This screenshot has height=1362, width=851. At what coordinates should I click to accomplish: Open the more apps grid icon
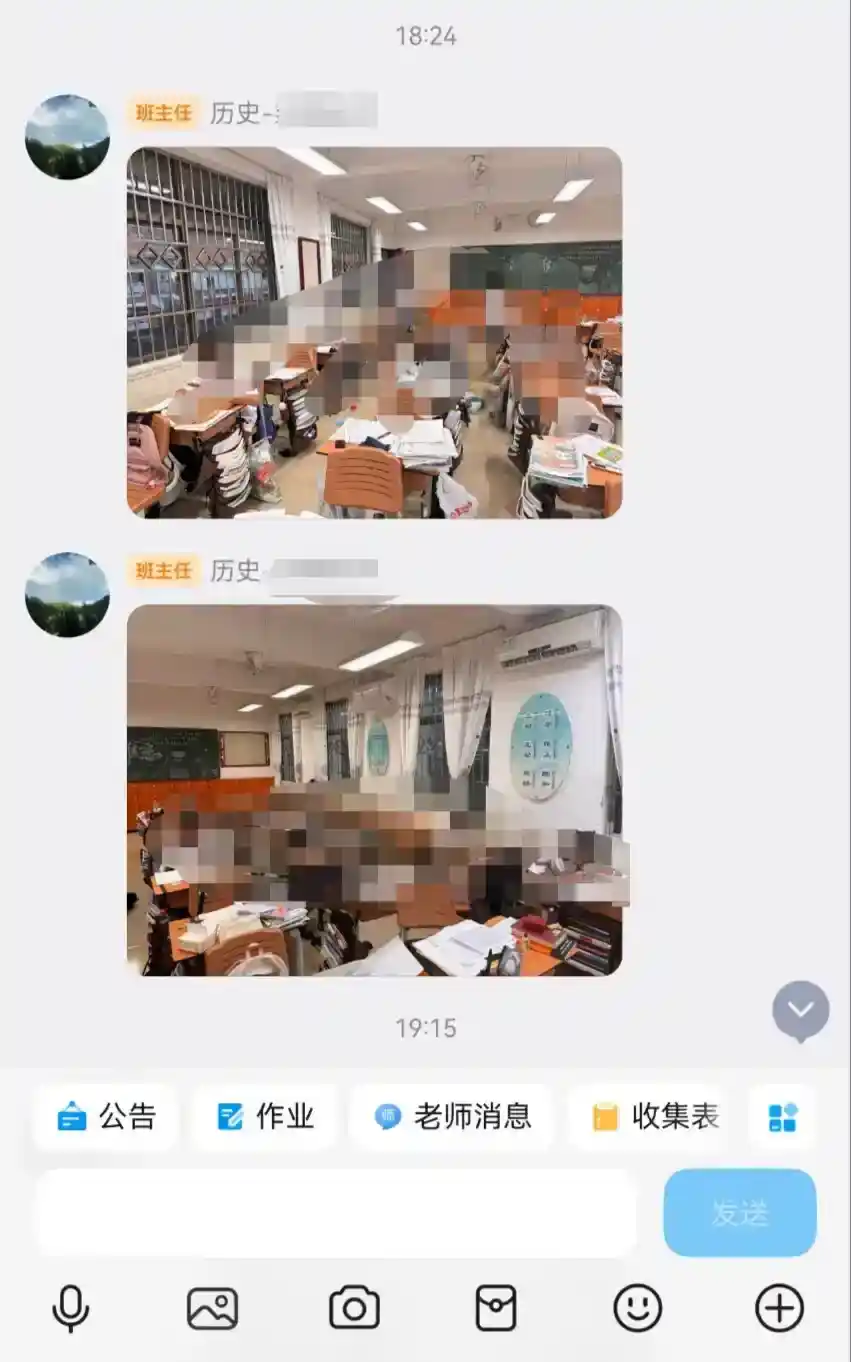click(782, 1116)
